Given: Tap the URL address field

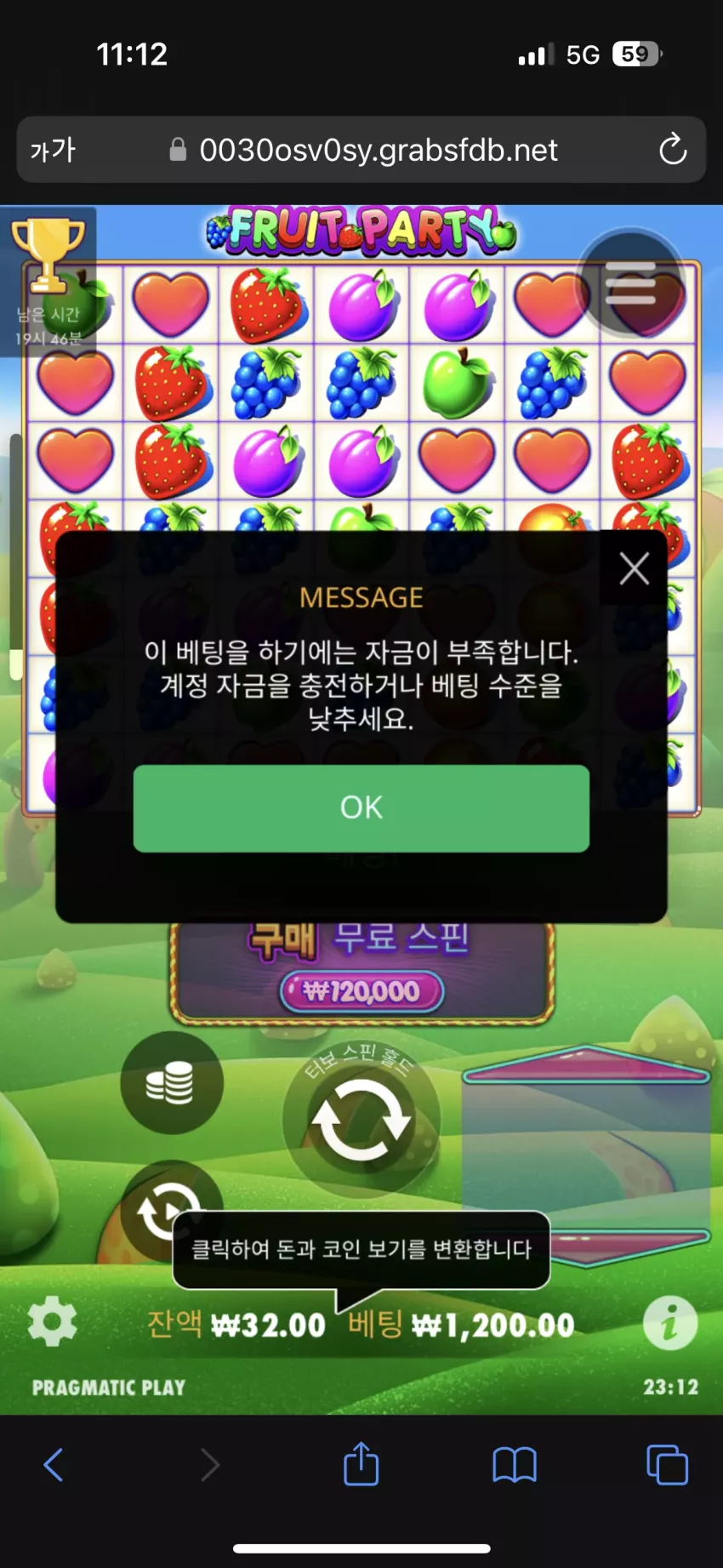Looking at the screenshot, I should [362, 150].
